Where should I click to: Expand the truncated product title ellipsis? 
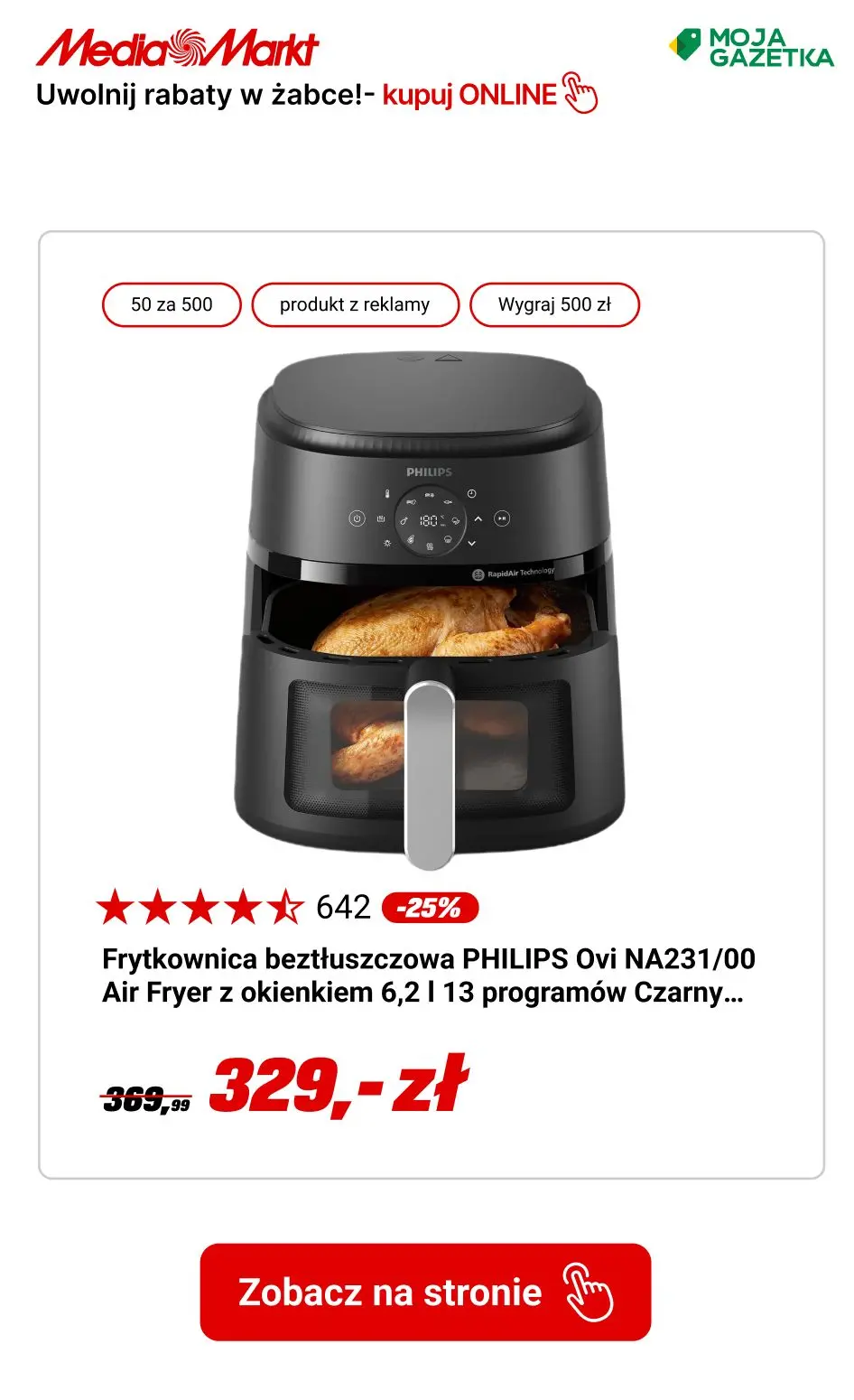pos(733,997)
